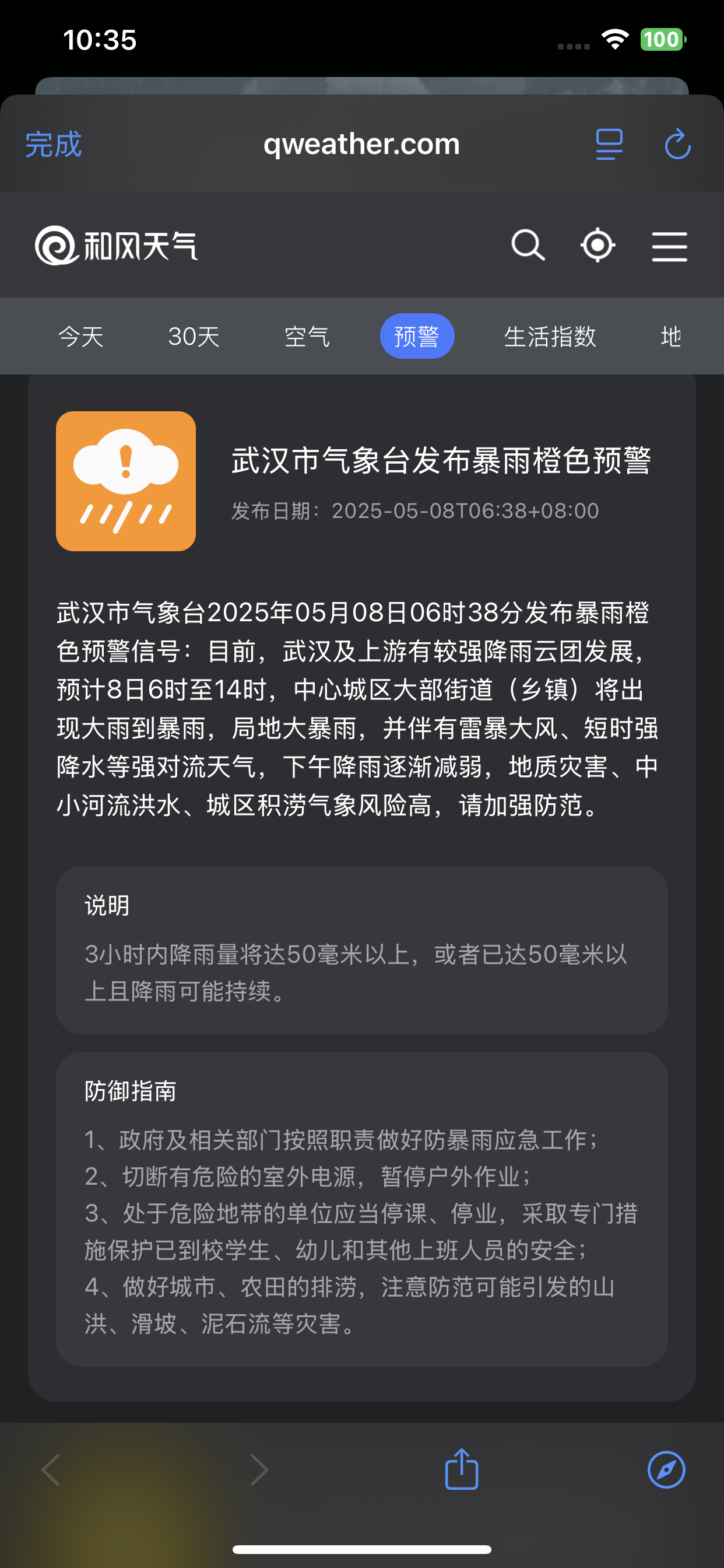Switch to the 空气 tab
The width and height of the screenshot is (724, 1568).
pyautogui.click(x=307, y=336)
